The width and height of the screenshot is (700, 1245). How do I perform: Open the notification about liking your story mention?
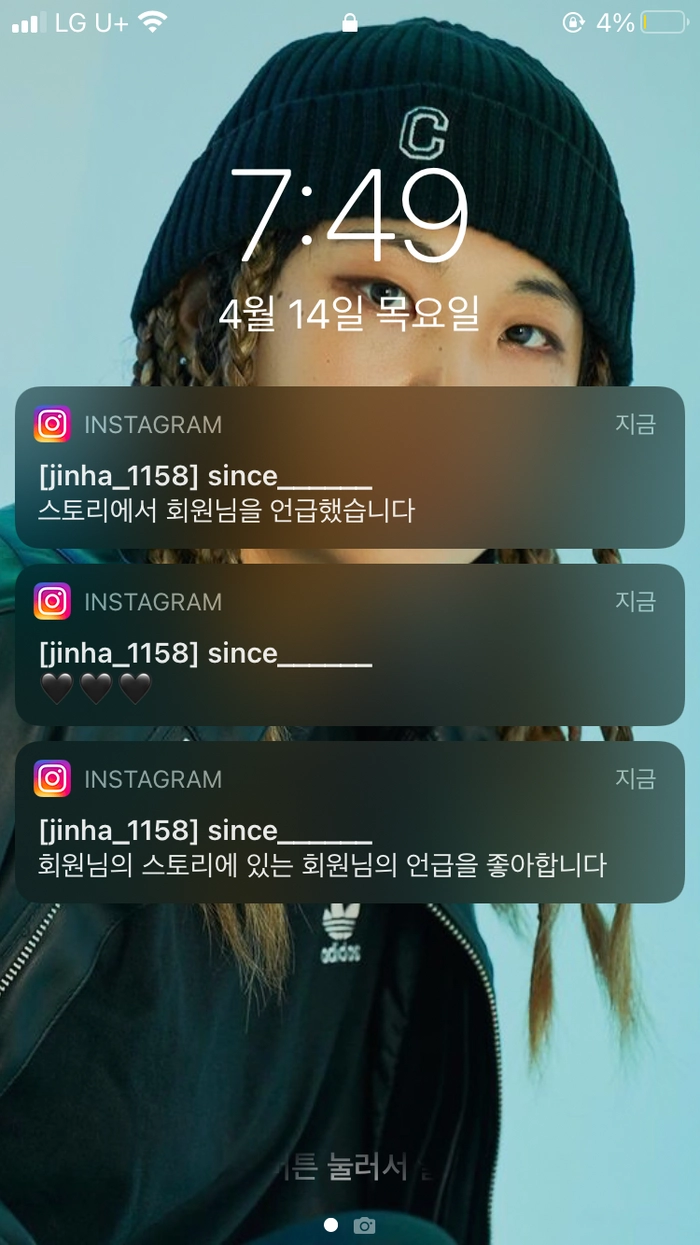349,822
